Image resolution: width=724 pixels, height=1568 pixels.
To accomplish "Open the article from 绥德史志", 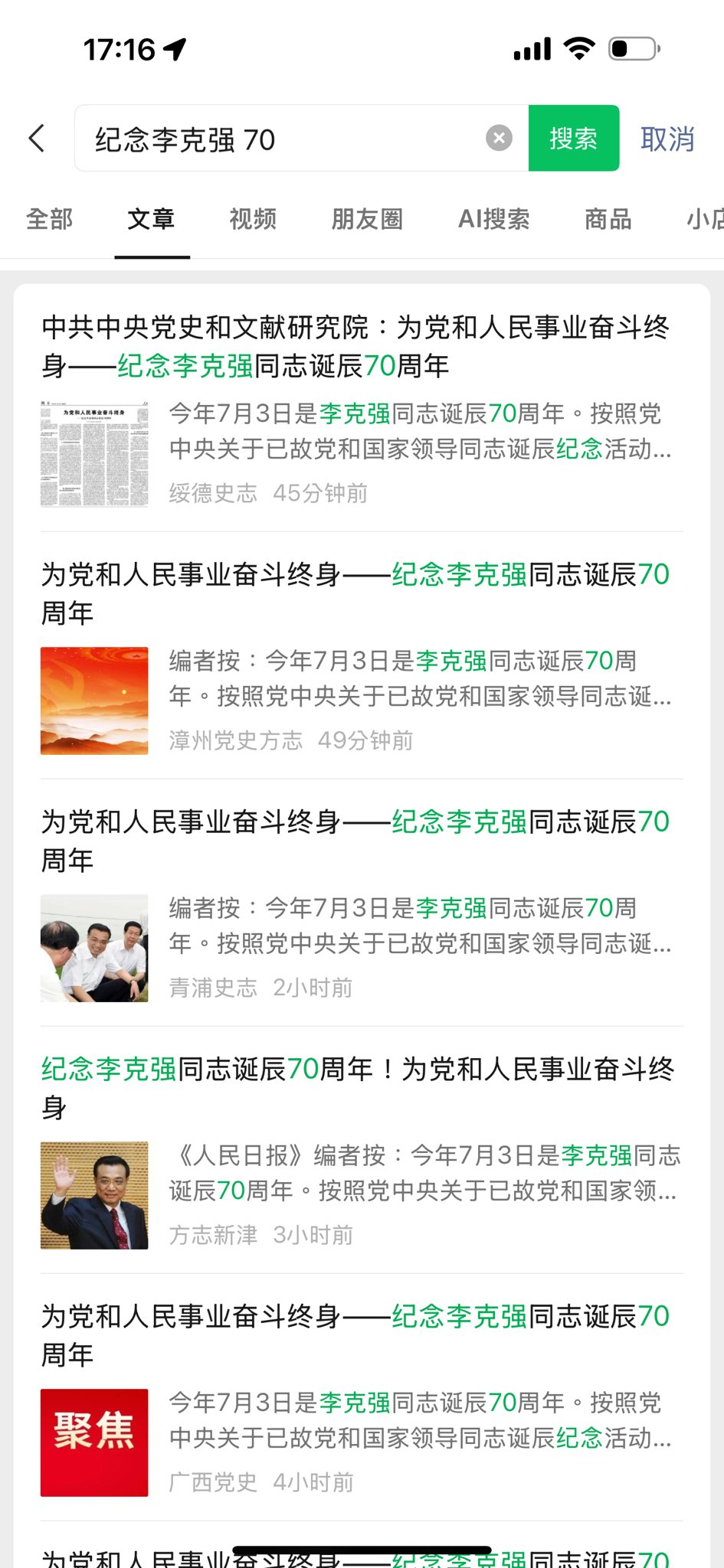I will 356,346.
